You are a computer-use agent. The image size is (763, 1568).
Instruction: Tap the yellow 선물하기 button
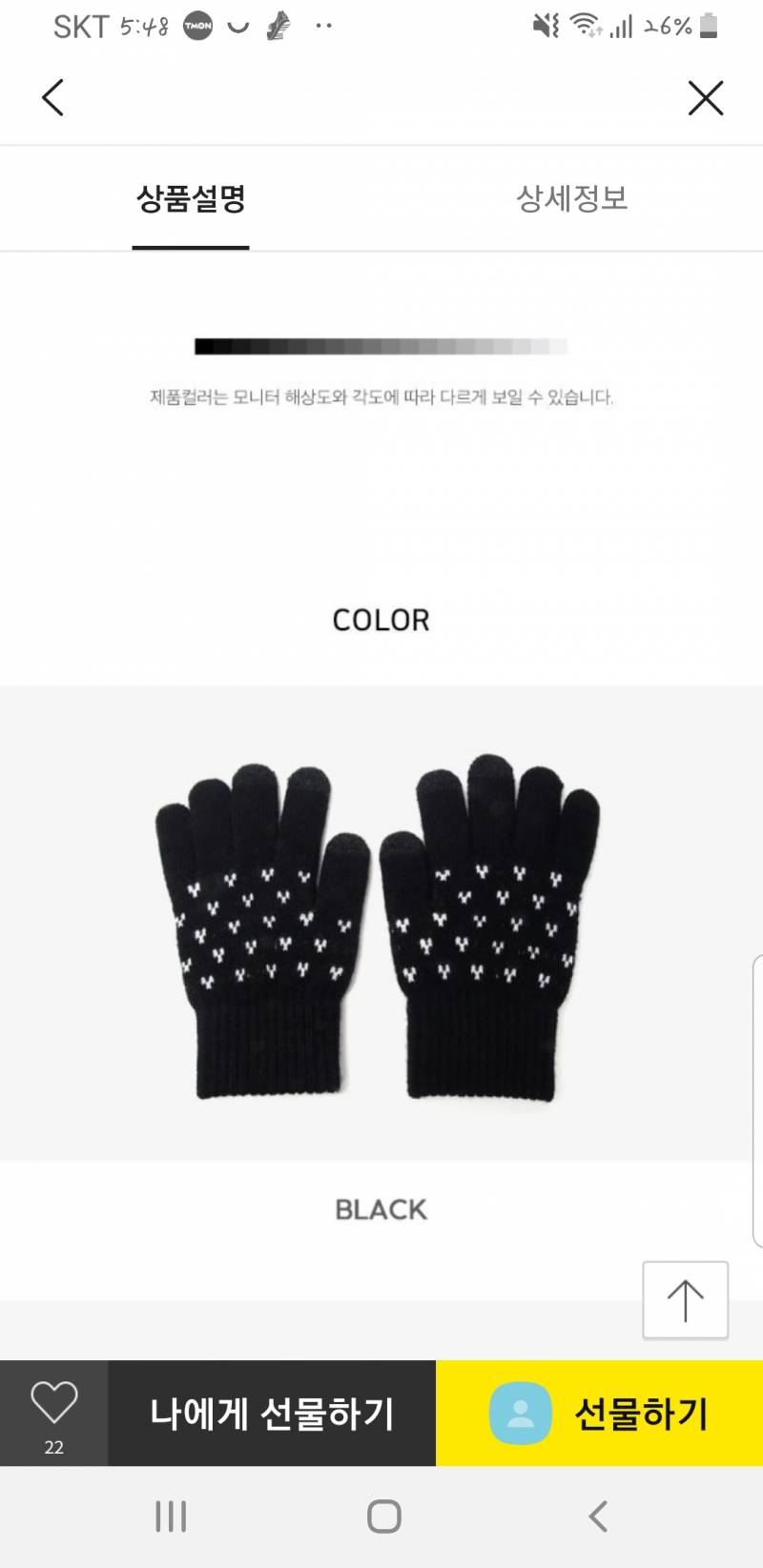point(599,1413)
